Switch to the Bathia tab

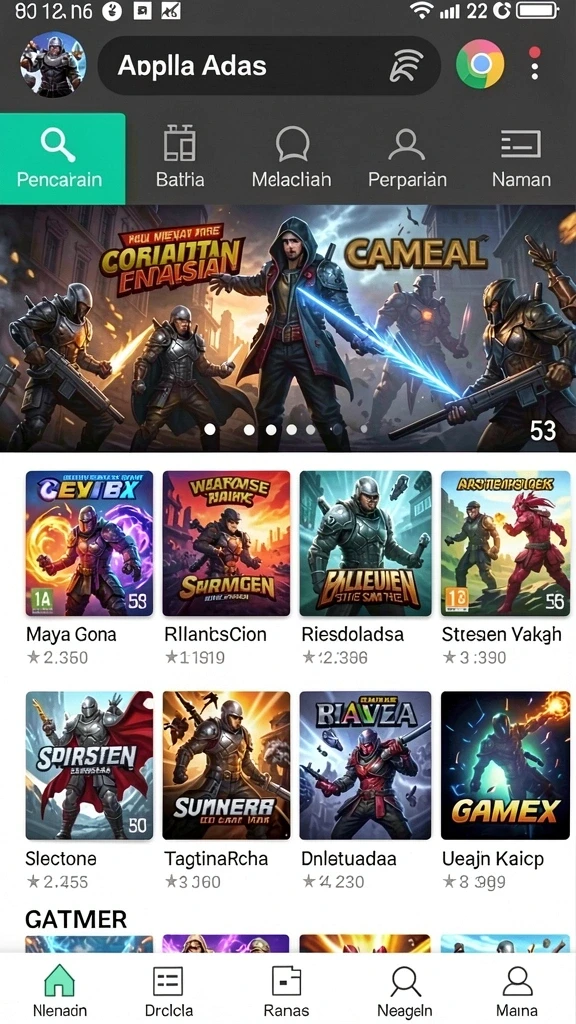click(180, 157)
